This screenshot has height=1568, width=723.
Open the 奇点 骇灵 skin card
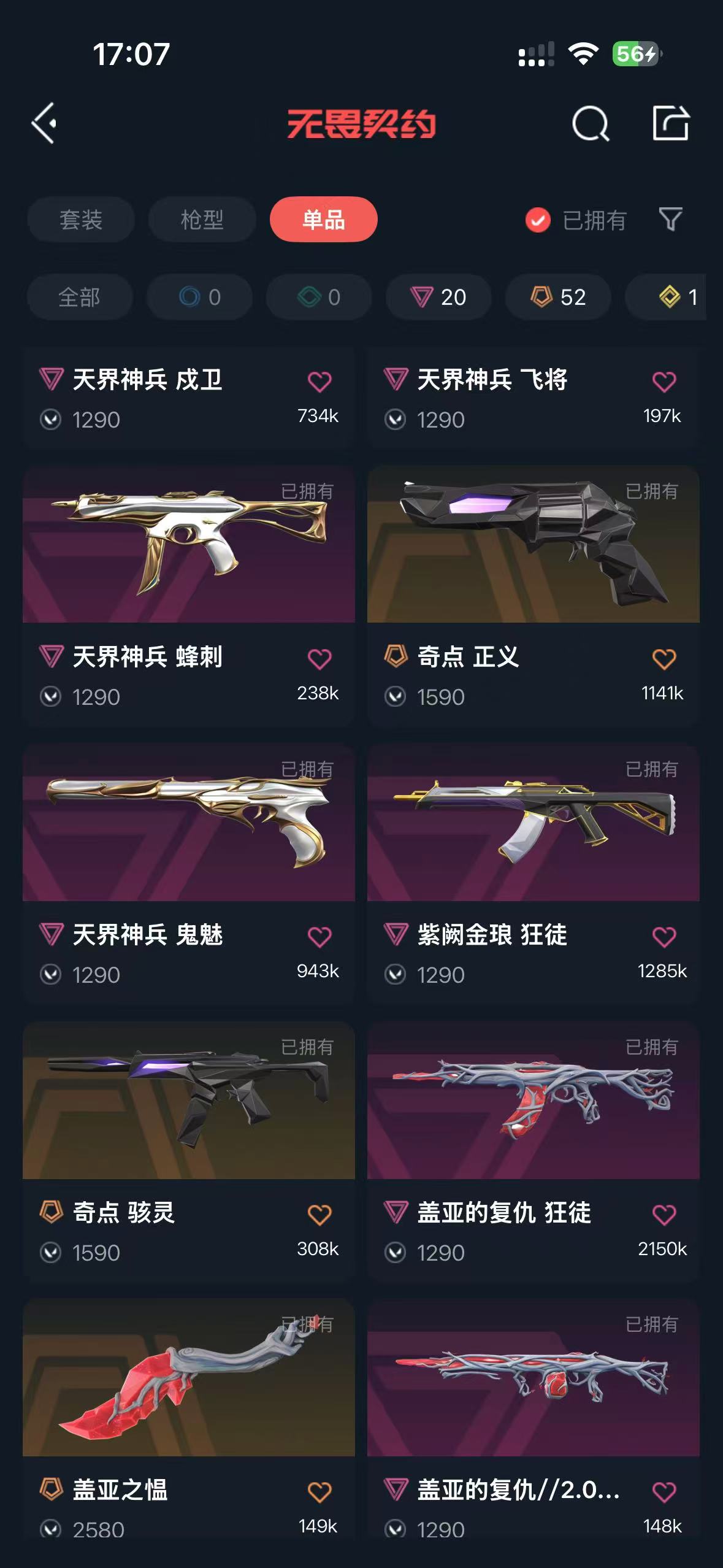(189, 1101)
